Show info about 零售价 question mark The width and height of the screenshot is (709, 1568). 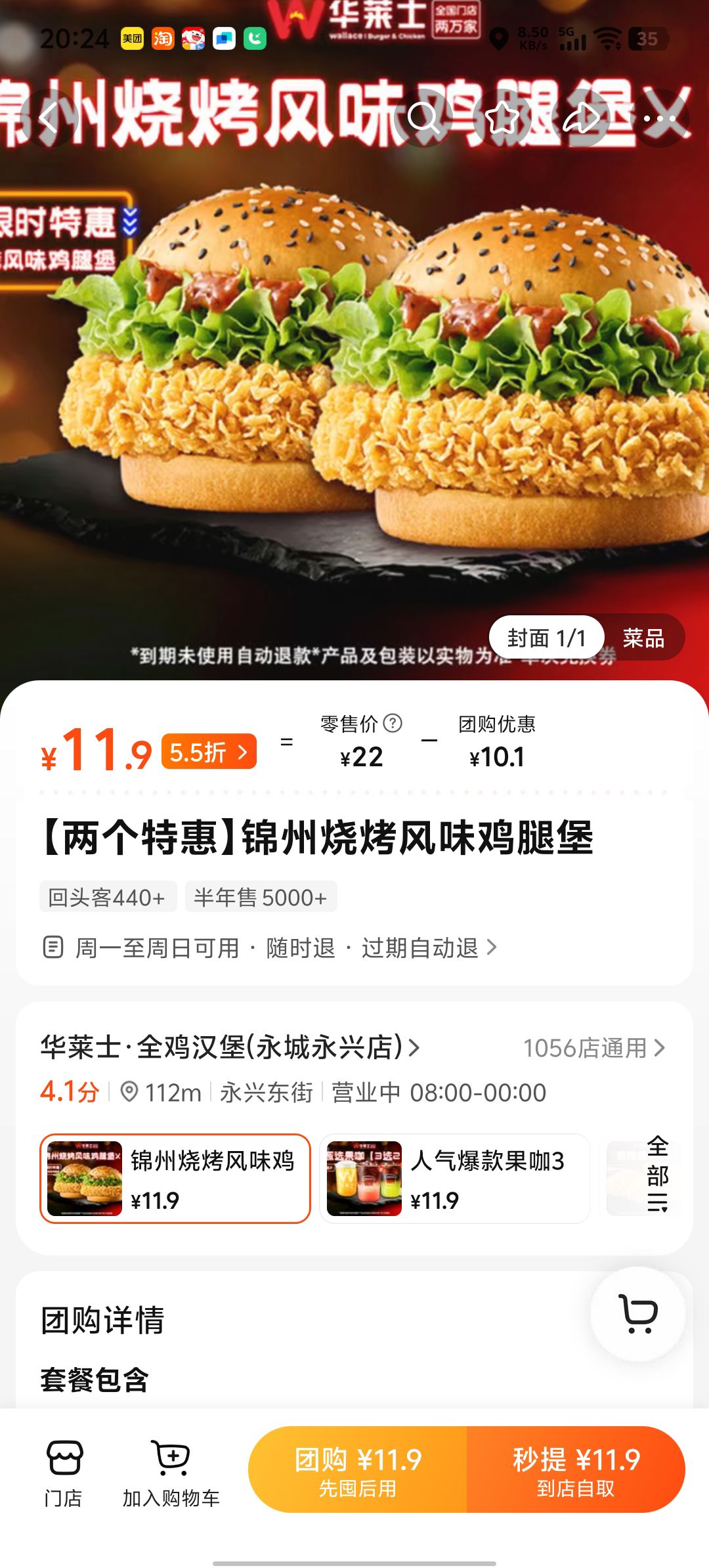[x=393, y=724]
